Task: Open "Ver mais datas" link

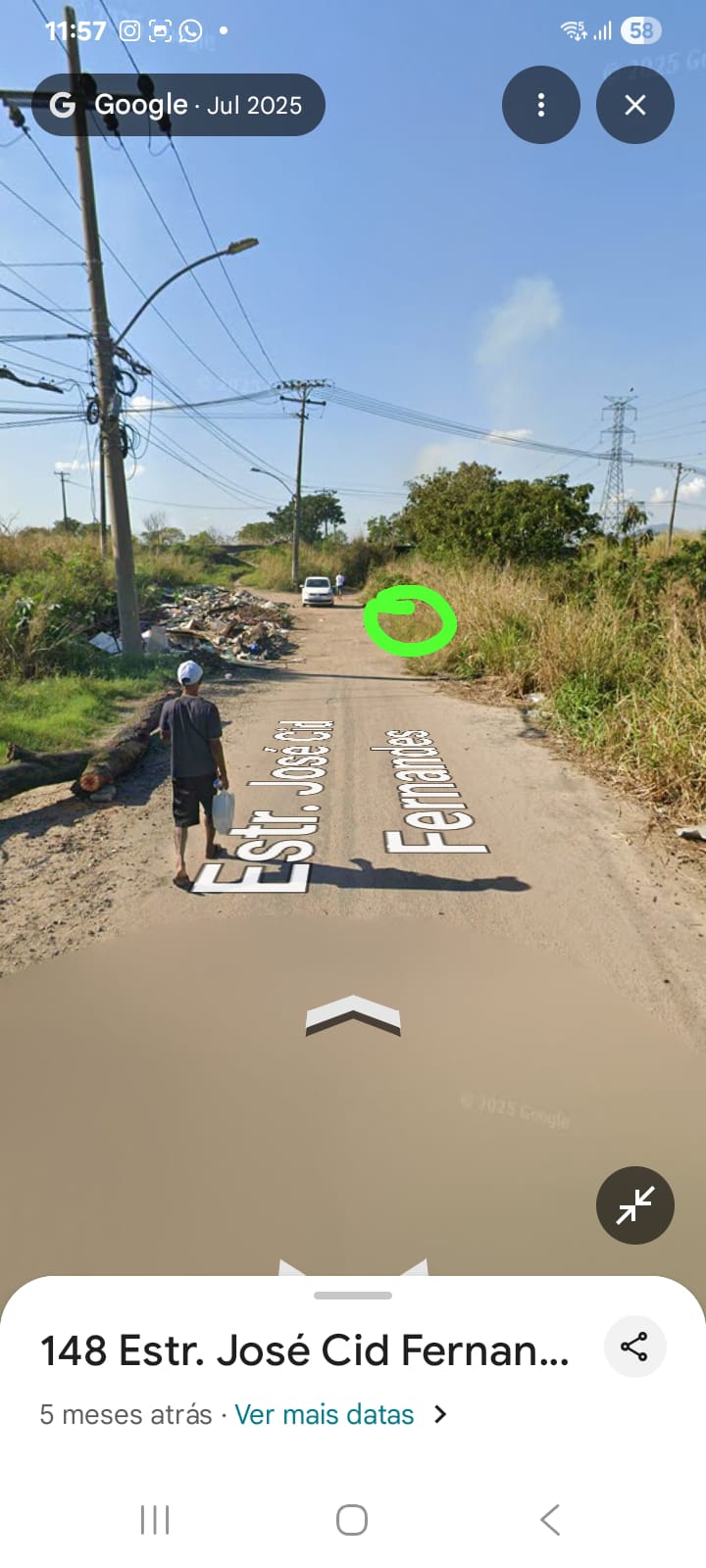Action: [x=325, y=1414]
